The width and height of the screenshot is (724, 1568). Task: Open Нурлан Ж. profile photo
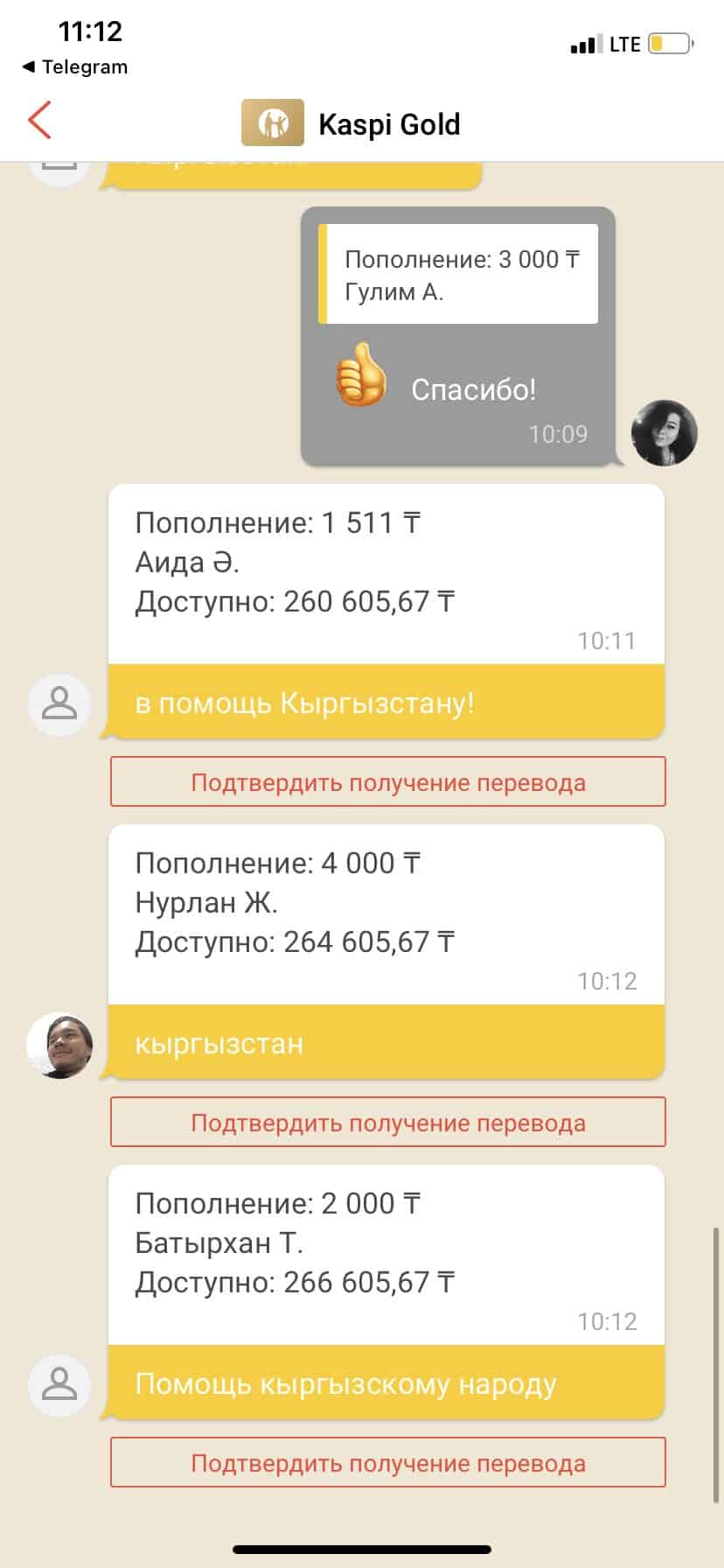[x=59, y=1046]
